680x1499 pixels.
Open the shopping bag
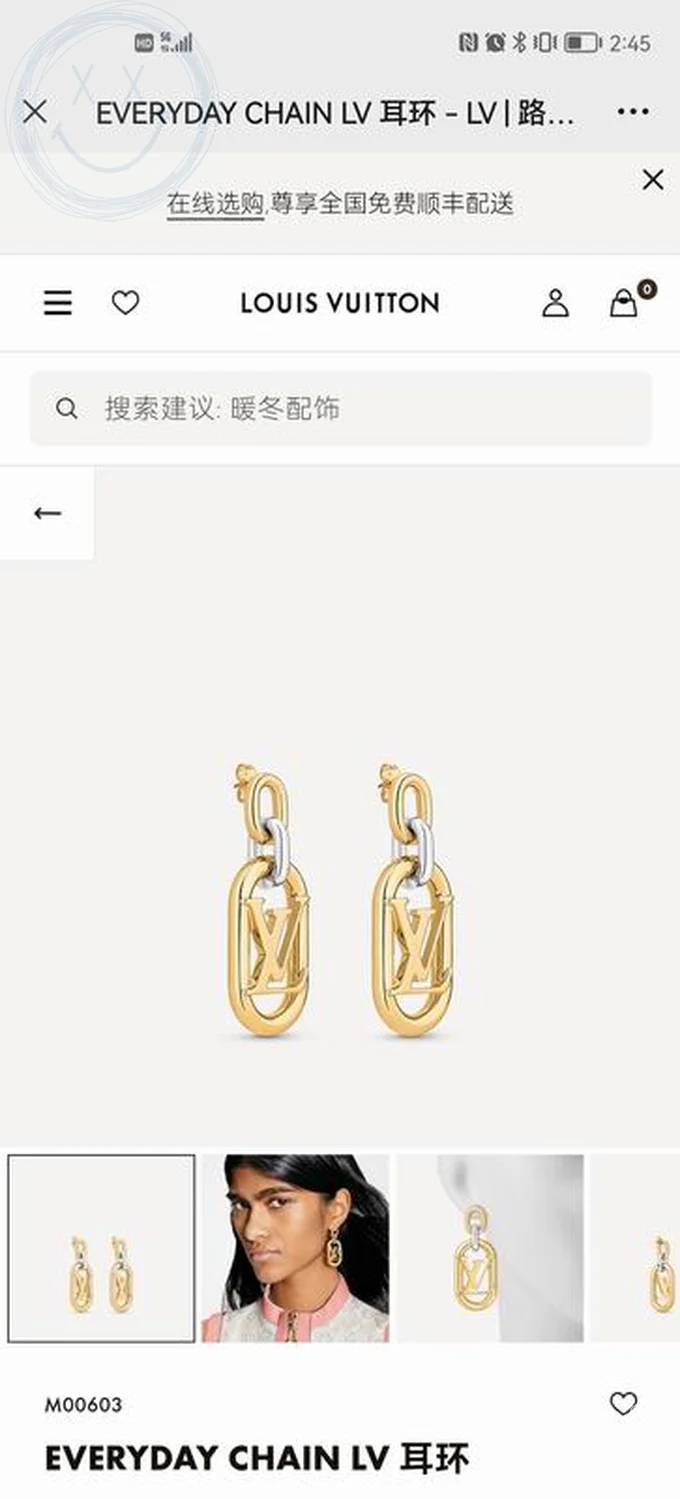(625, 303)
